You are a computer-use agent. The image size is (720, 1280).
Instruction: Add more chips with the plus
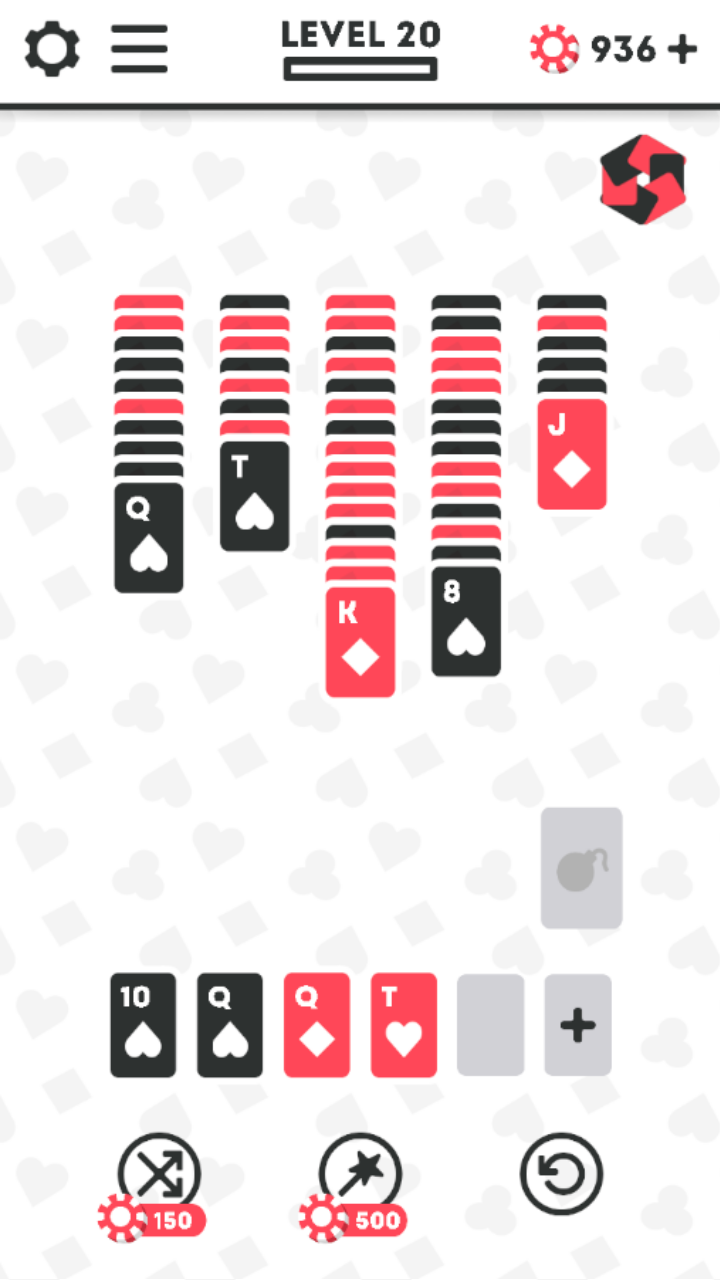683,48
